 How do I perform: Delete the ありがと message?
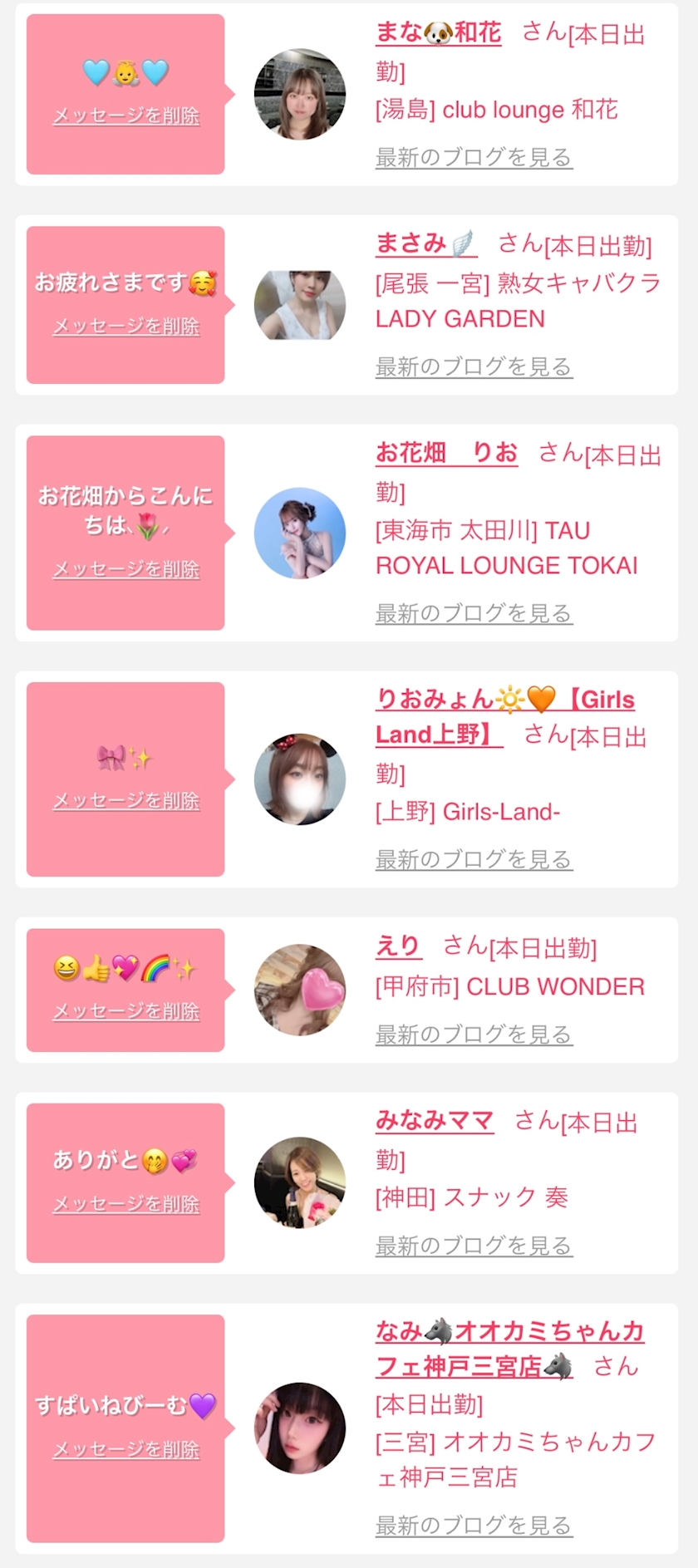[126, 1204]
